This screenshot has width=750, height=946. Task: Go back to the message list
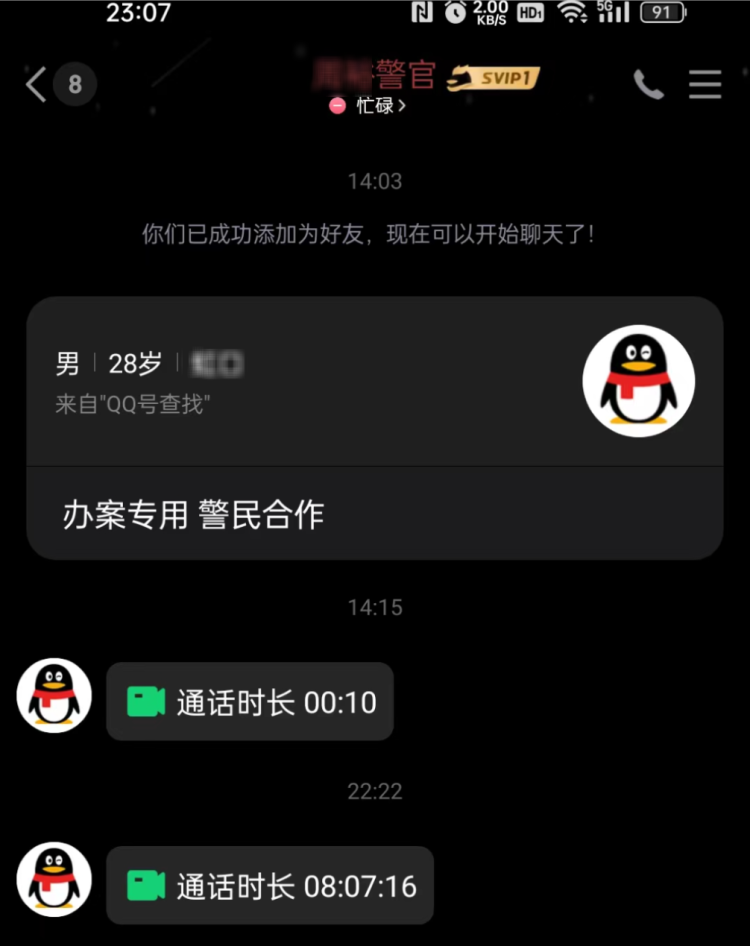pos(38,84)
